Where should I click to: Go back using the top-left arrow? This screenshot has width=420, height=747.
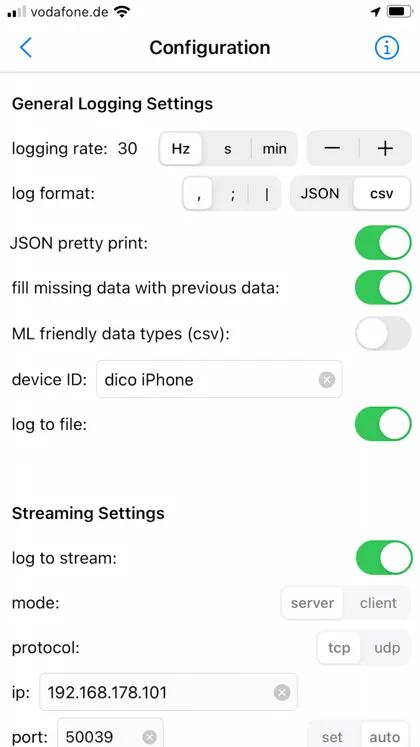pyautogui.click(x=26, y=48)
